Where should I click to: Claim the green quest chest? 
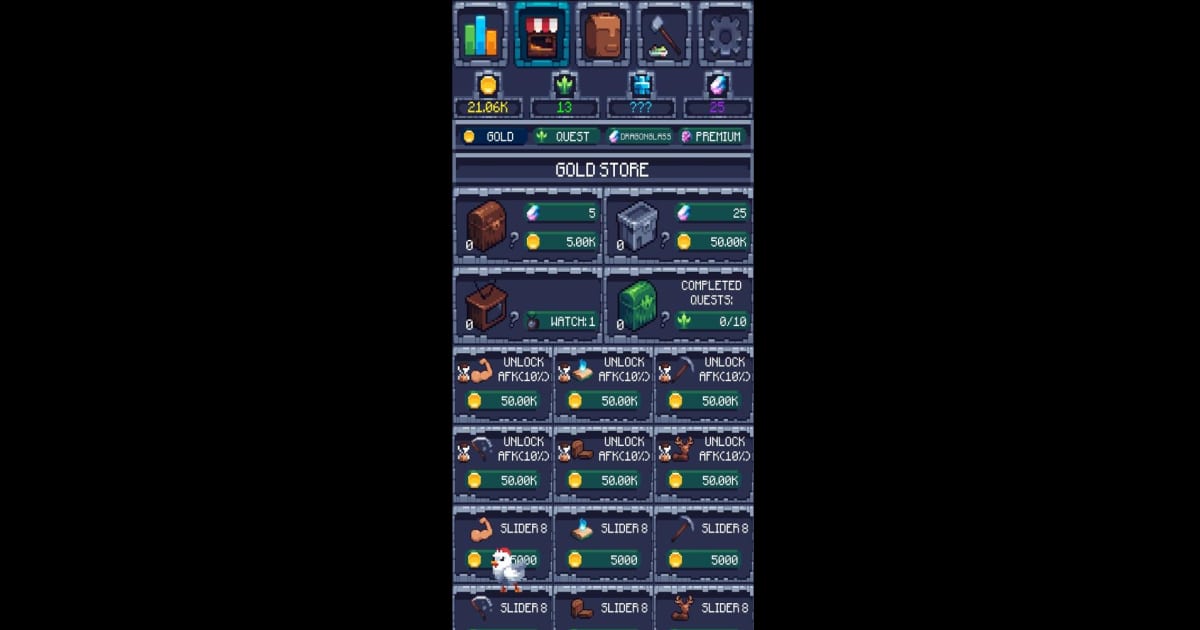[x=639, y=306]
